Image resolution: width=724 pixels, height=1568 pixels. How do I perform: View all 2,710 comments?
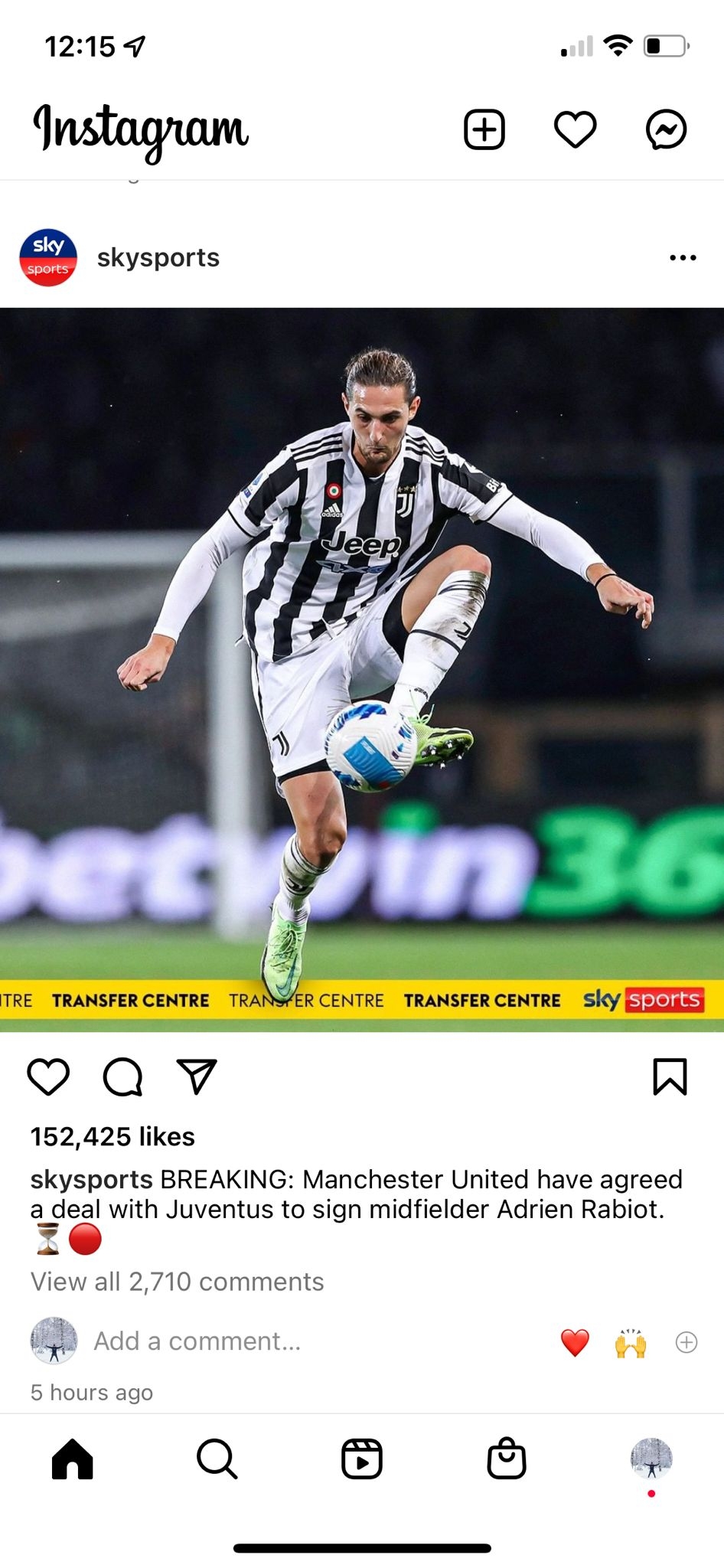click(x=177, y=1282)
